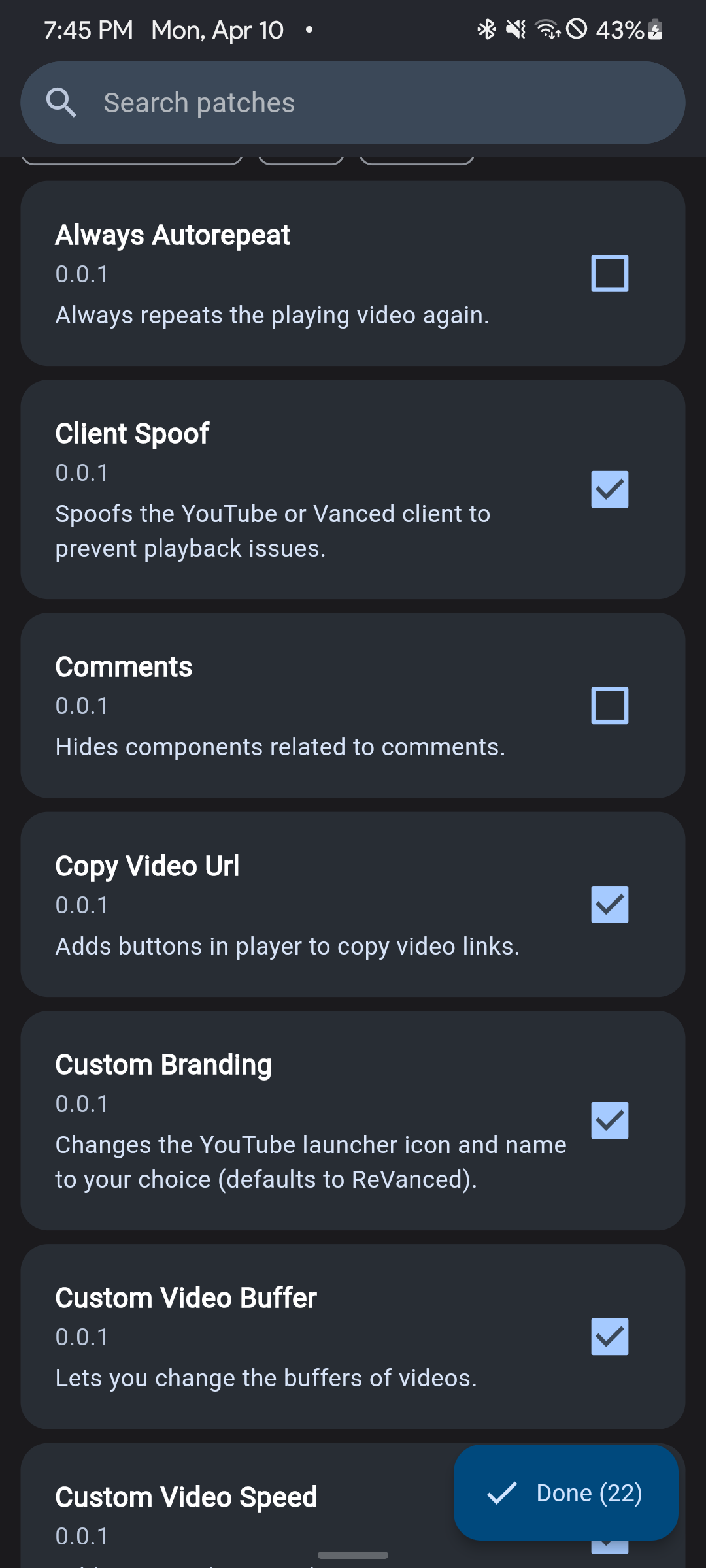Screen dimensions: 706x1568
Task: Uncheck the Client Spoof patch
Action: (x=609, y=489)
